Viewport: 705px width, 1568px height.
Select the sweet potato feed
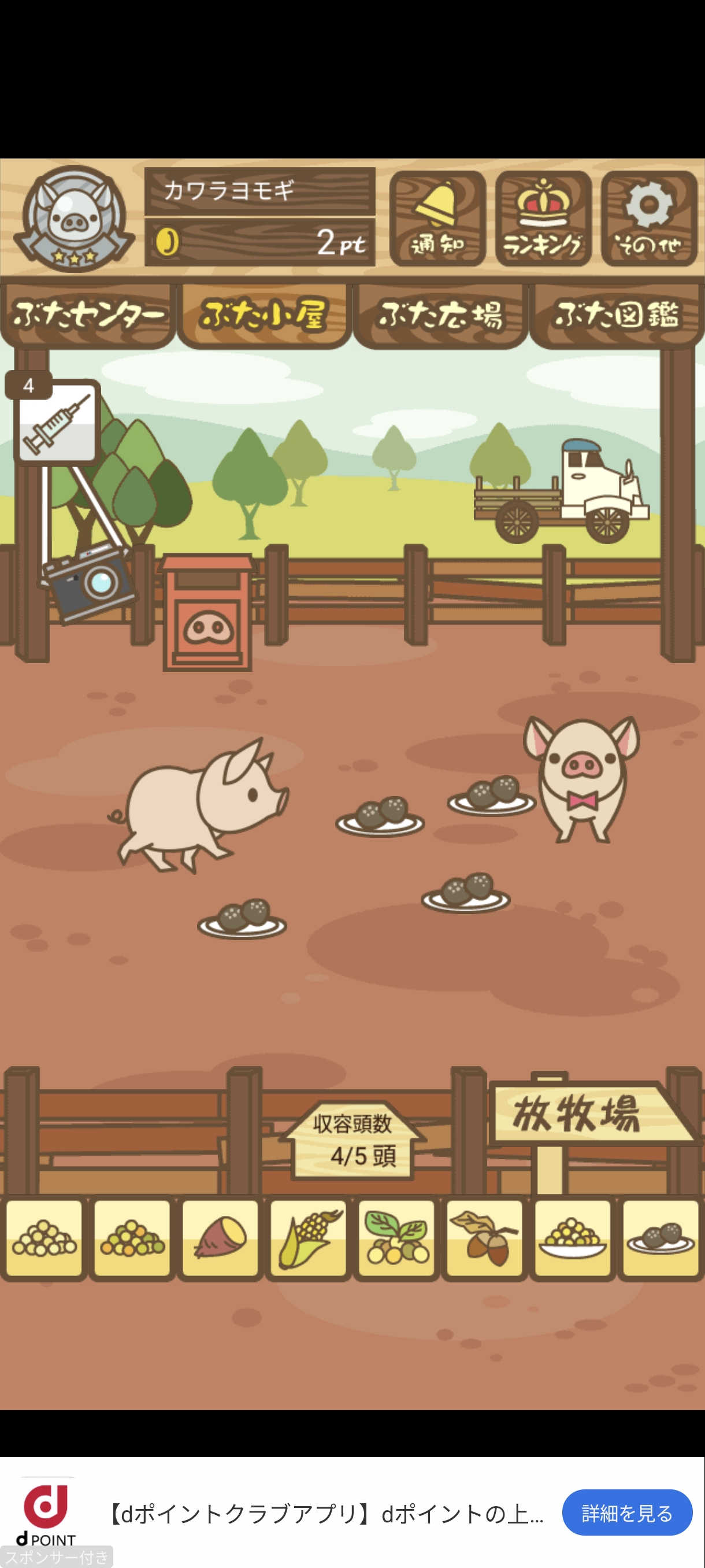(220, 1237)
